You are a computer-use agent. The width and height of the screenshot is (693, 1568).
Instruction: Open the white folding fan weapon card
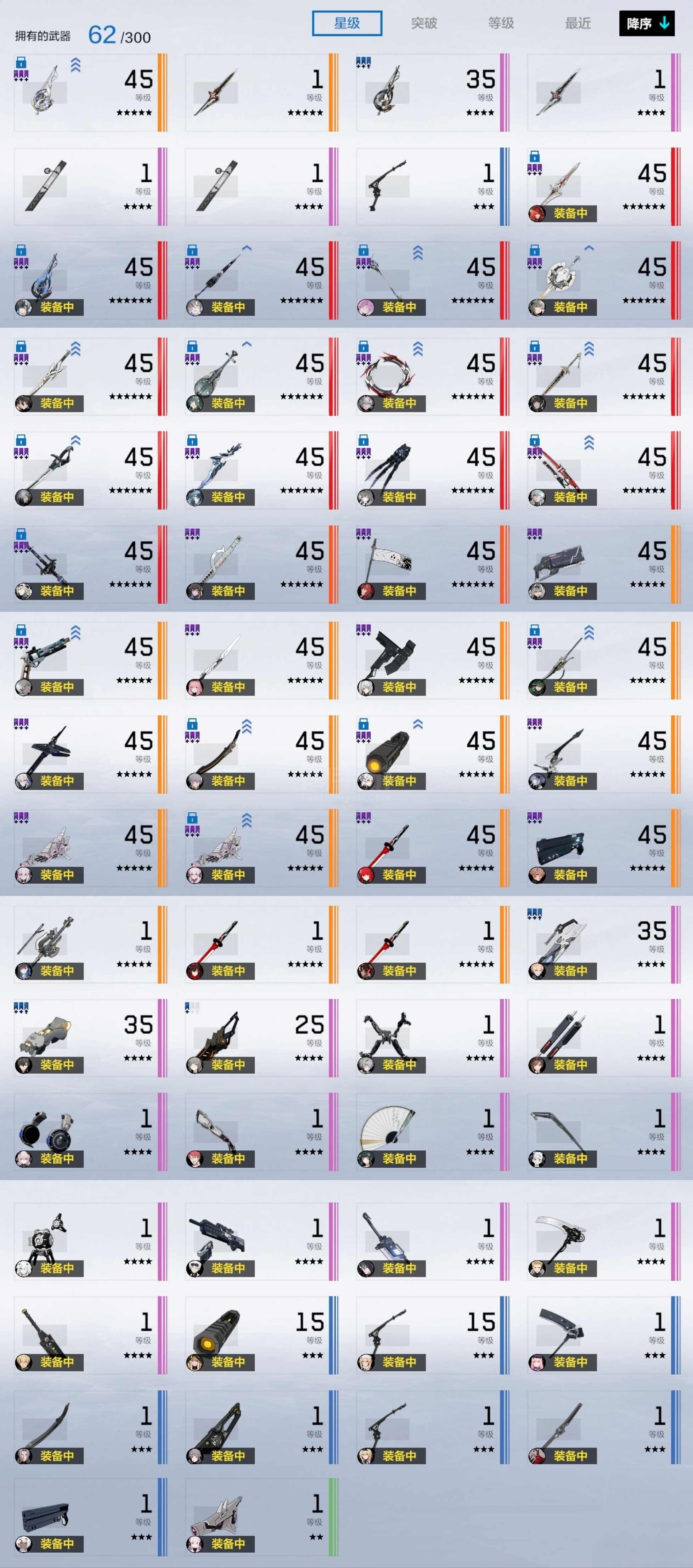pyautogui.click(x=433, y=1132)
